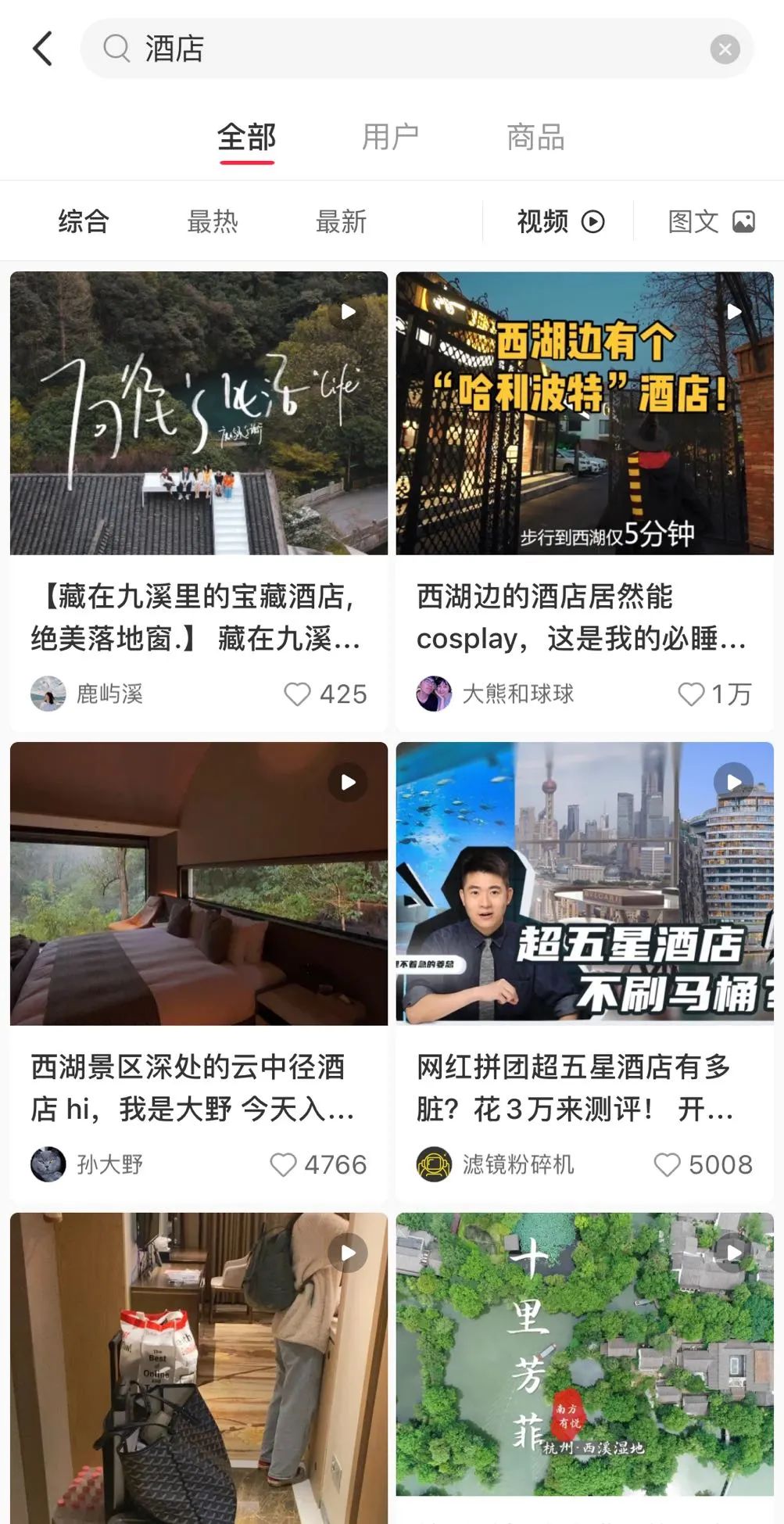Tap the search field containing 酒店
784x1524 pixels.
pos(406,48)
